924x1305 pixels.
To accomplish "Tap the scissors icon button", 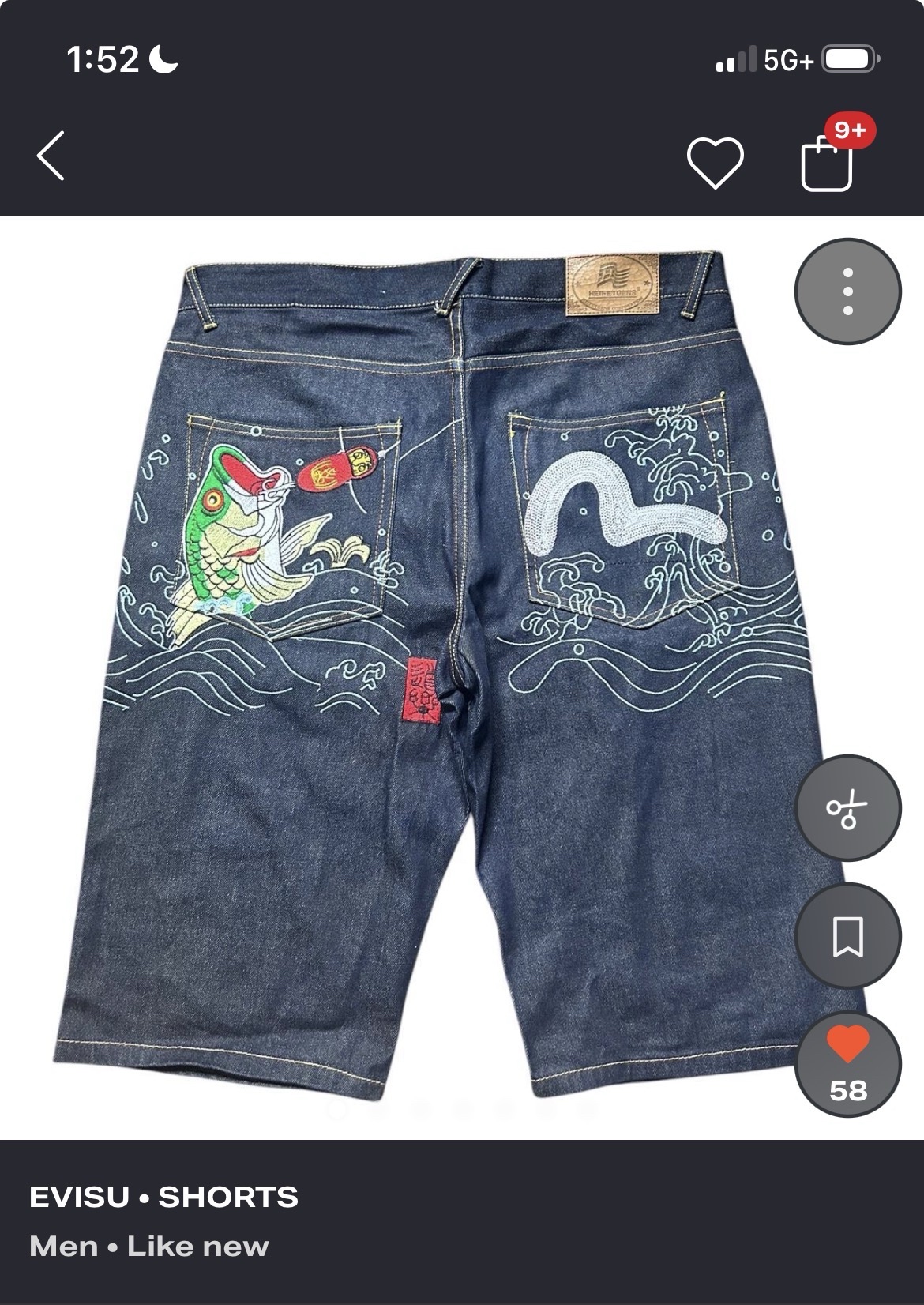I will coord(847,808).
